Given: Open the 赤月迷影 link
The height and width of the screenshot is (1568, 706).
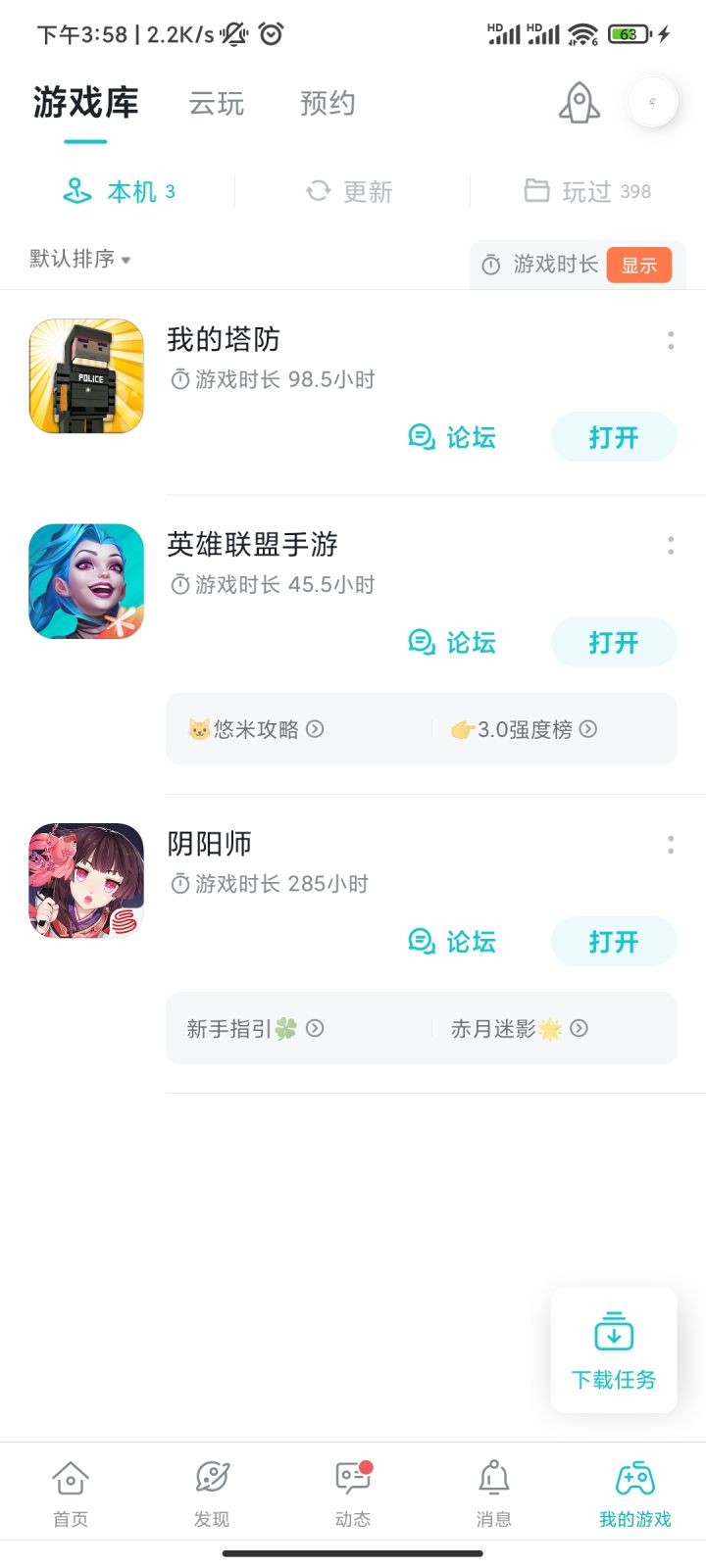Looking at the screenshot, I should (x=519, y=1028).
